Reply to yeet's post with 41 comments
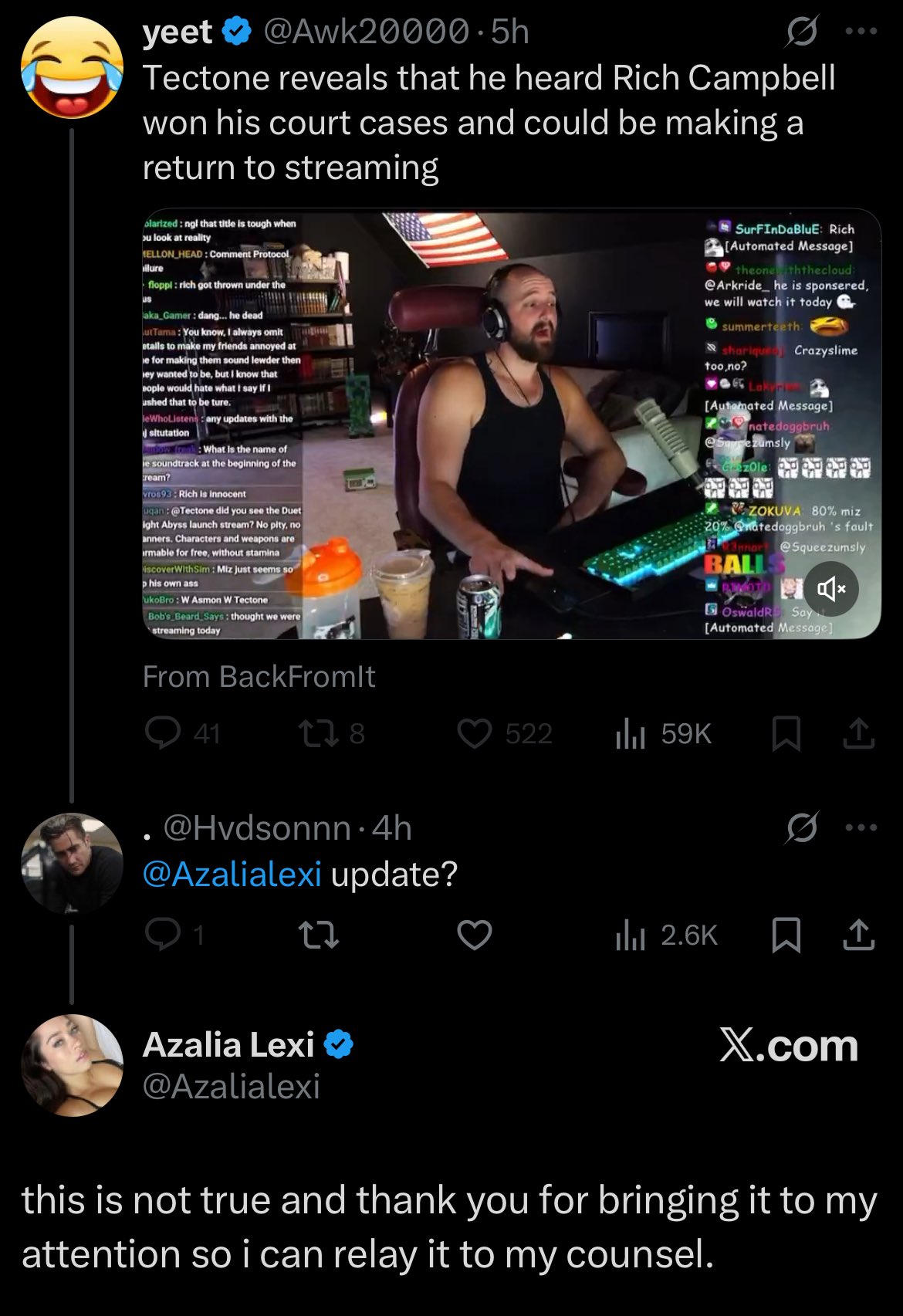 164,733
